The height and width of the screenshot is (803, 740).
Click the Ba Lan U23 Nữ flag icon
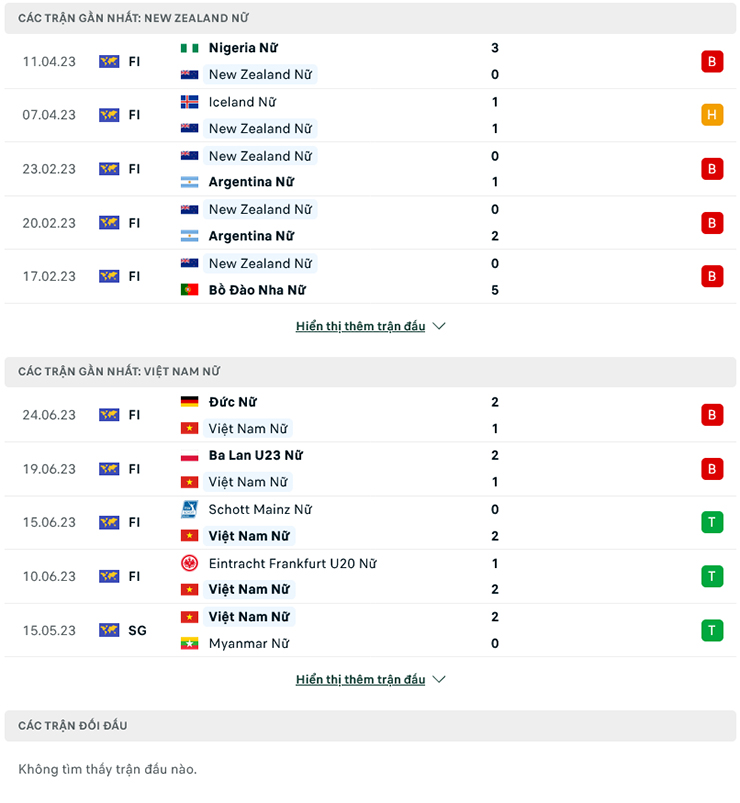(190, 455)
